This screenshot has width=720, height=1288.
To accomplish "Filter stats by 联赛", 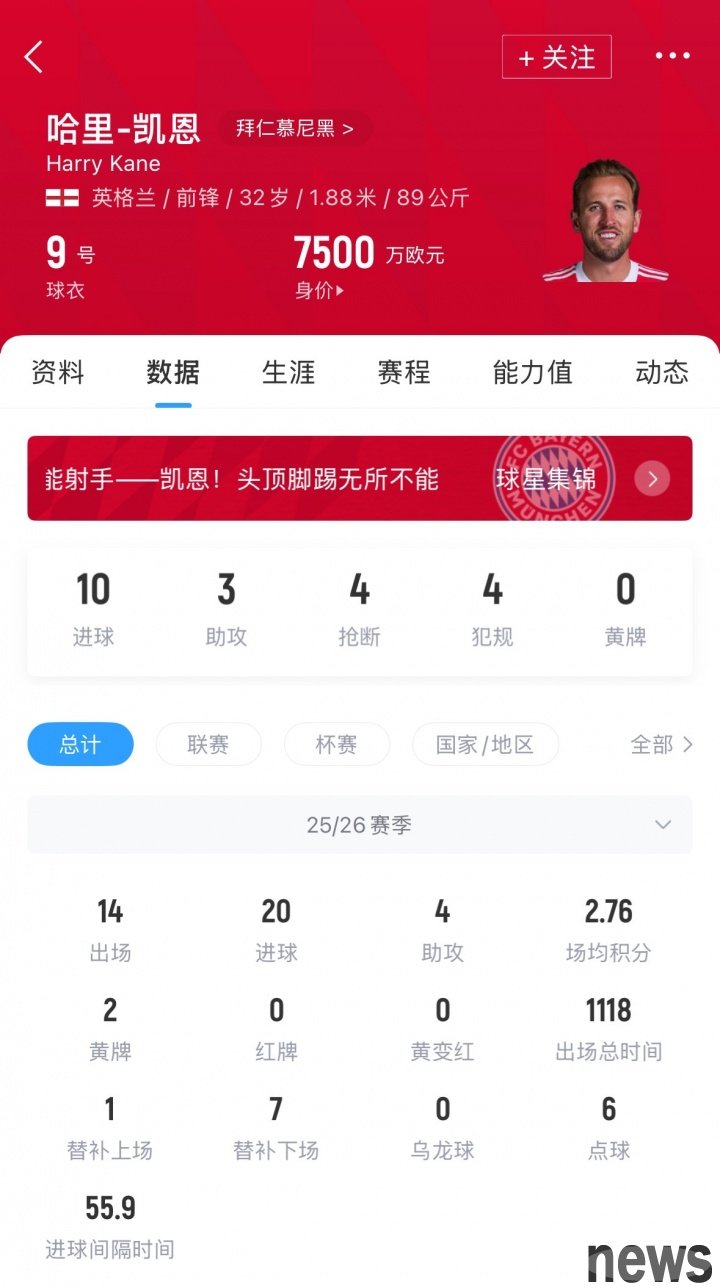I will tap(208, 744).
